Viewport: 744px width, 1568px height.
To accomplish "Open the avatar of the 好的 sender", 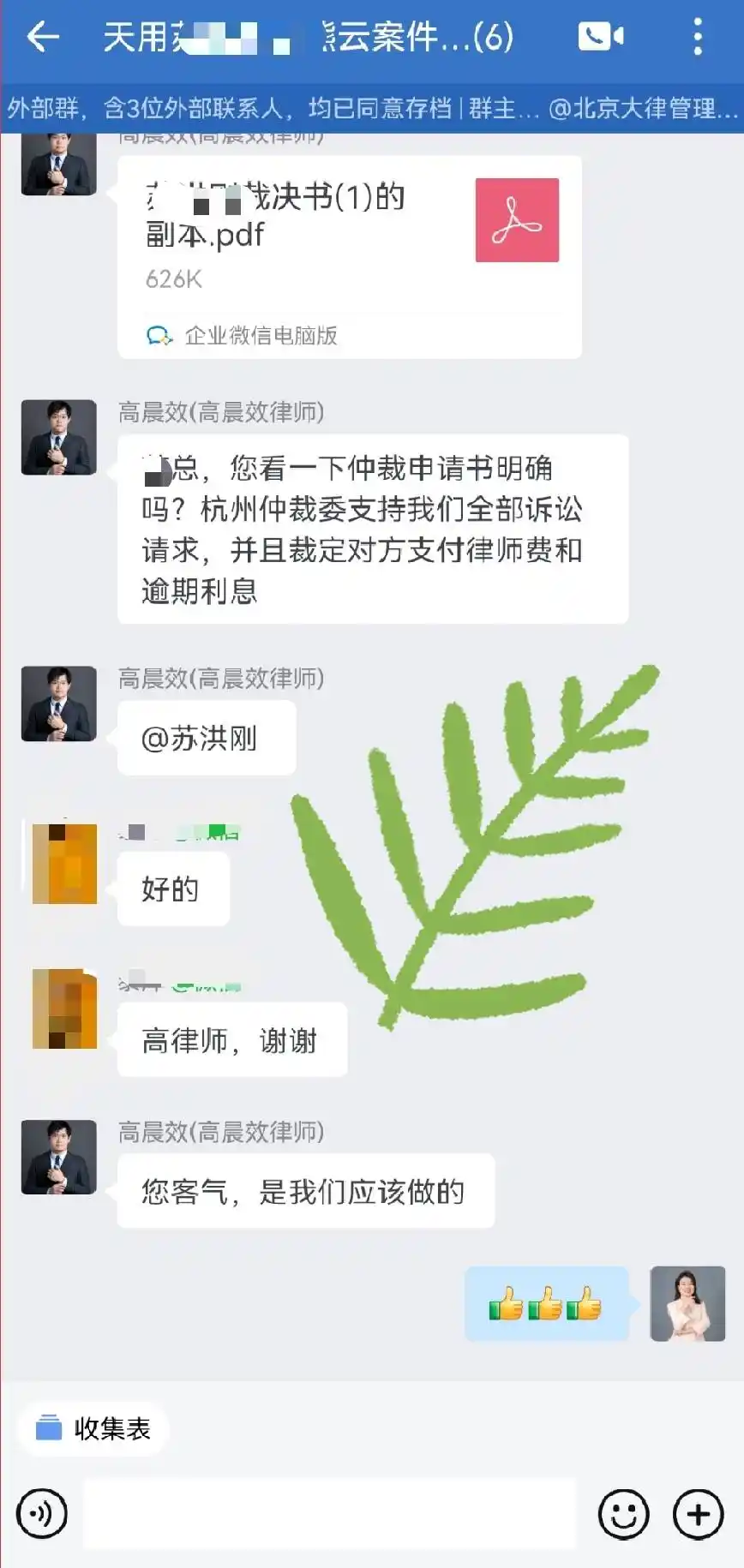I will pyautogui.click(x=64, y=864).
